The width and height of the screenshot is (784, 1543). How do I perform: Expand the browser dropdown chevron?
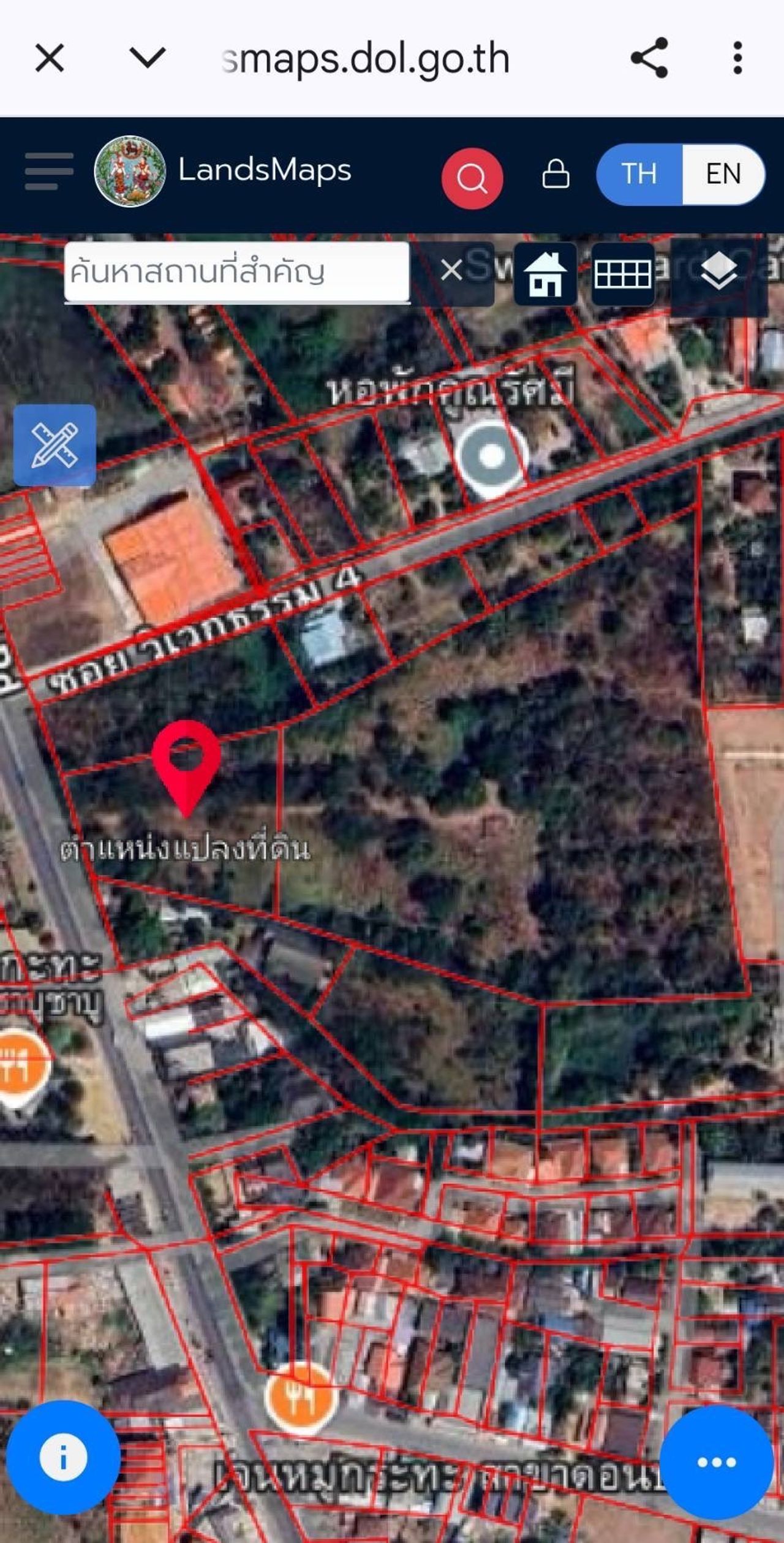[148, 59]
